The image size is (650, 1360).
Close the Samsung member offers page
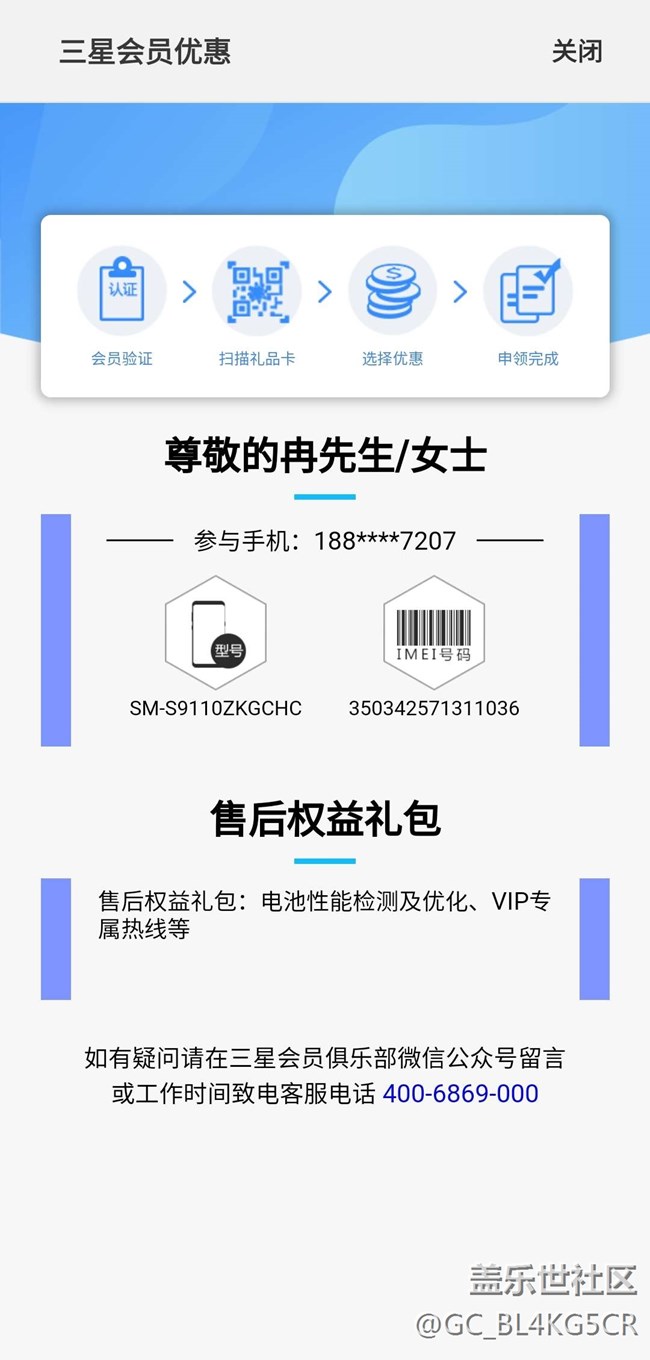577,51
